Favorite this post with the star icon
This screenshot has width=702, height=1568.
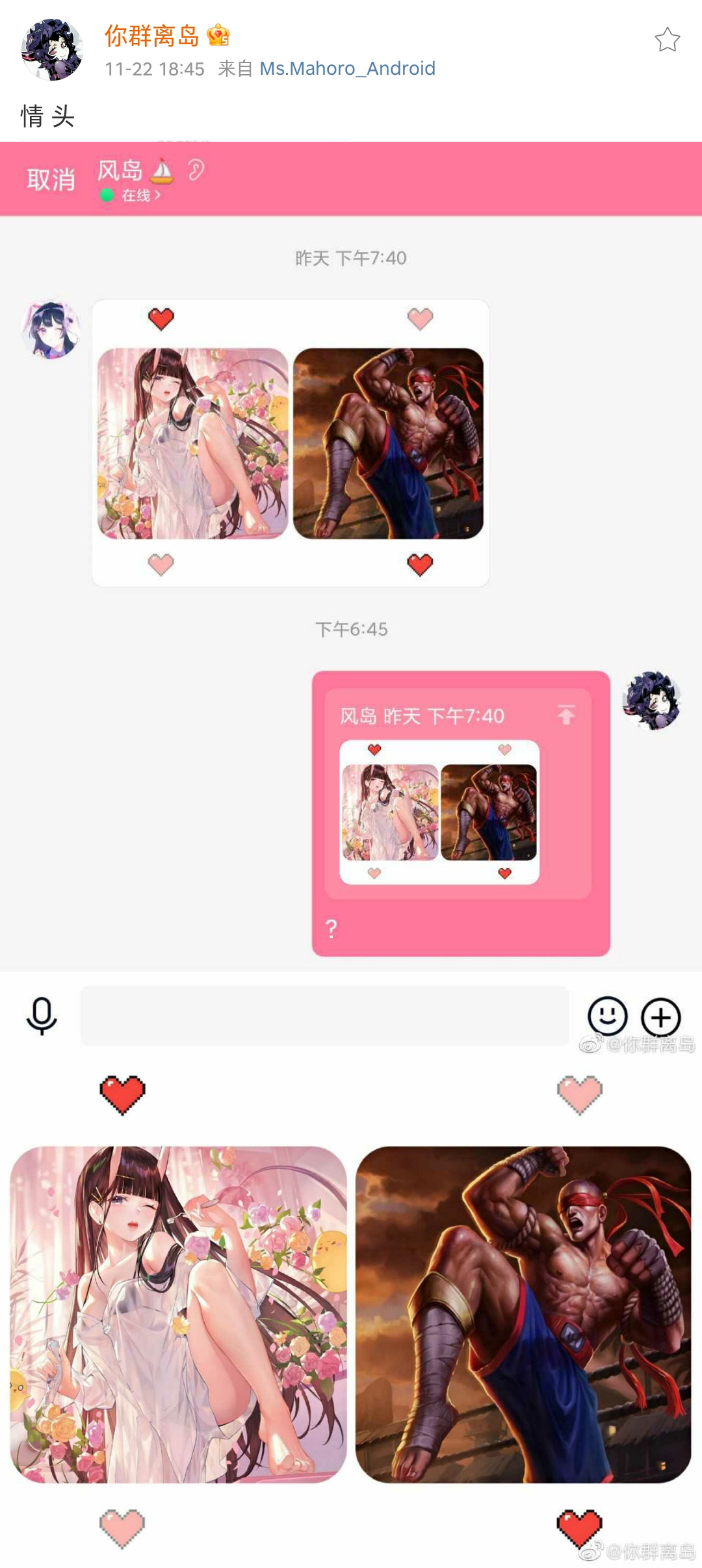click(667, 40)
